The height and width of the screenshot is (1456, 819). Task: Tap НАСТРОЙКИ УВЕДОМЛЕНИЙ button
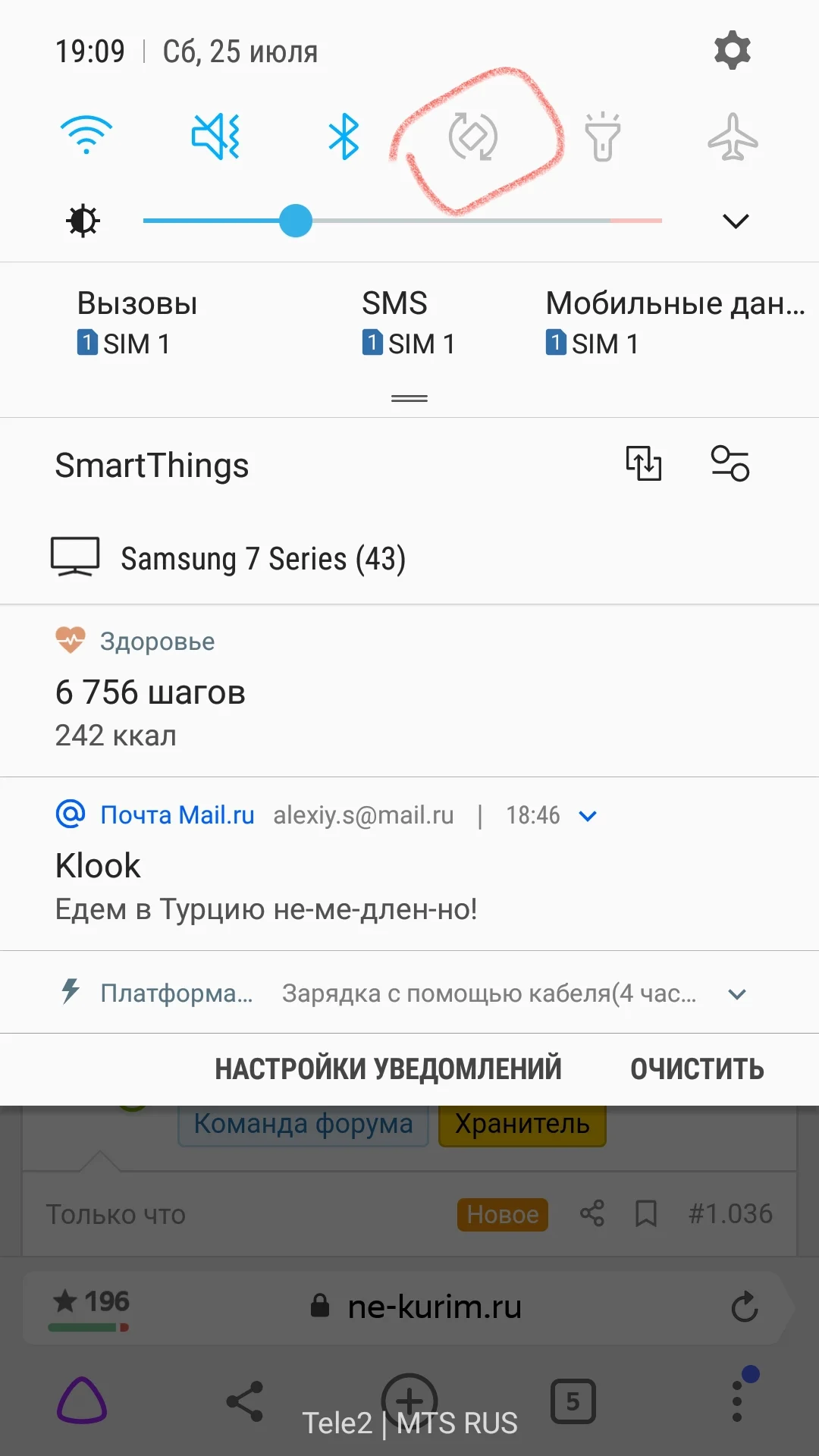[388, 1068]
